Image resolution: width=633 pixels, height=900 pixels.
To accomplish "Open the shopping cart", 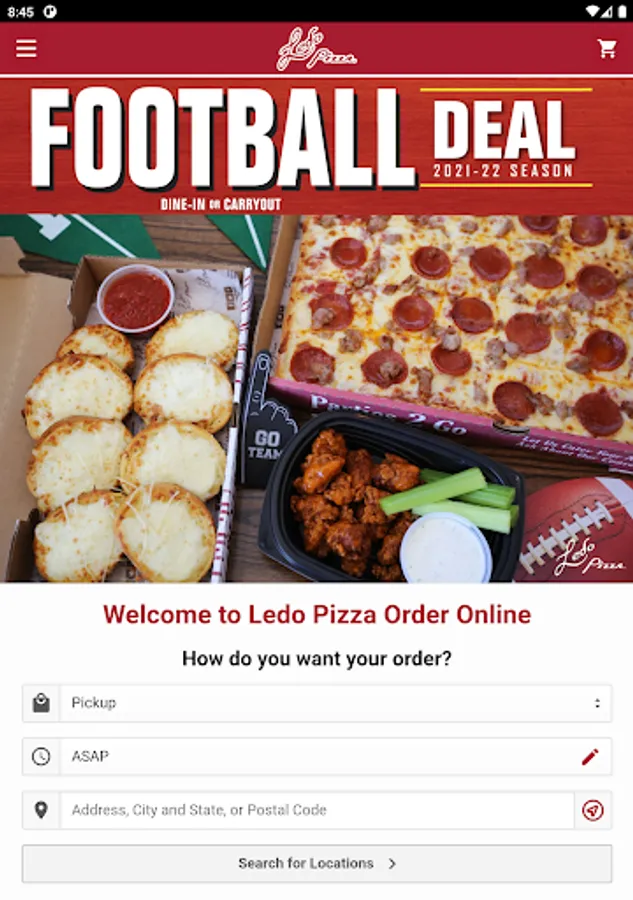I will click(607, 49).
